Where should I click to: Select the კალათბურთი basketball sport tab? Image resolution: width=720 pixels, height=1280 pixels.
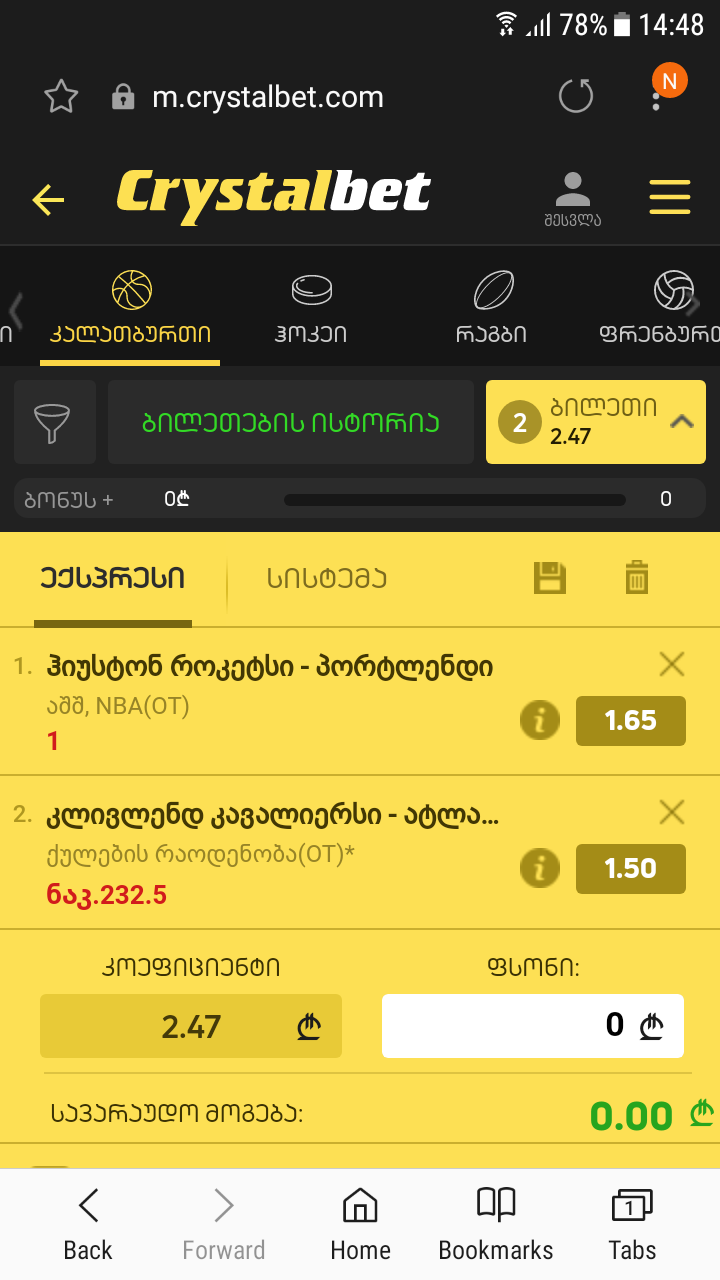click(x=131, y=308)
